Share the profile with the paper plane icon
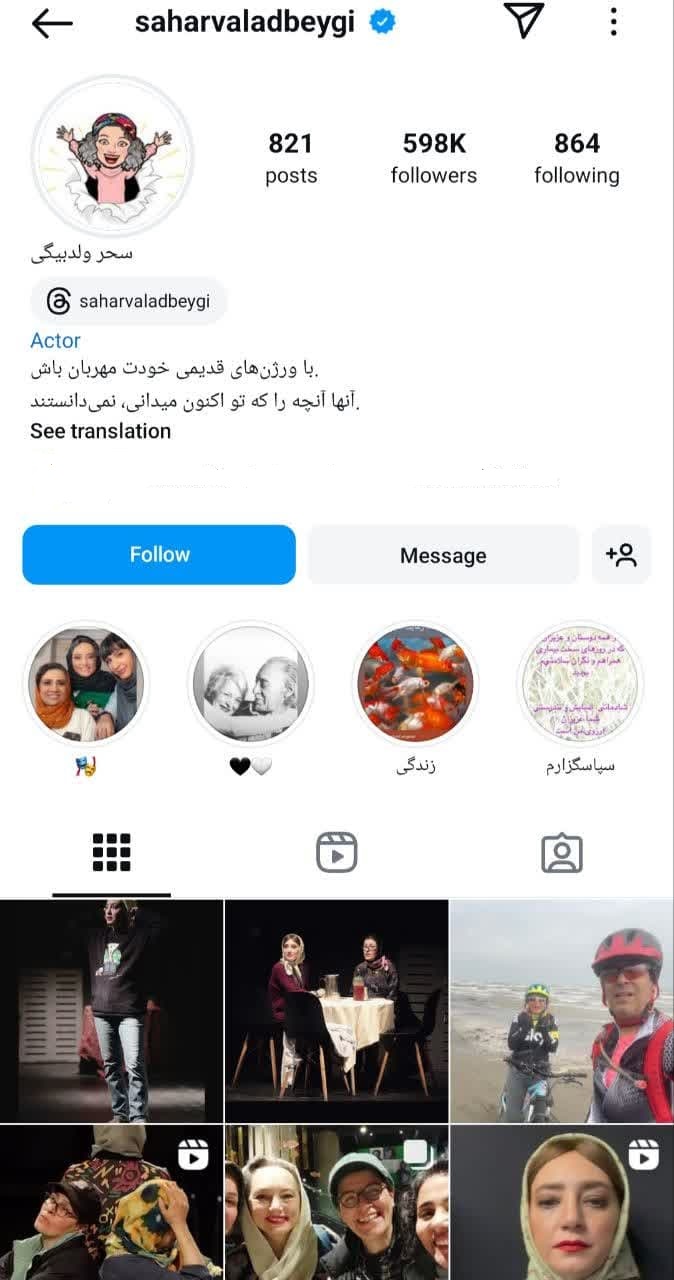 point(524,21)
